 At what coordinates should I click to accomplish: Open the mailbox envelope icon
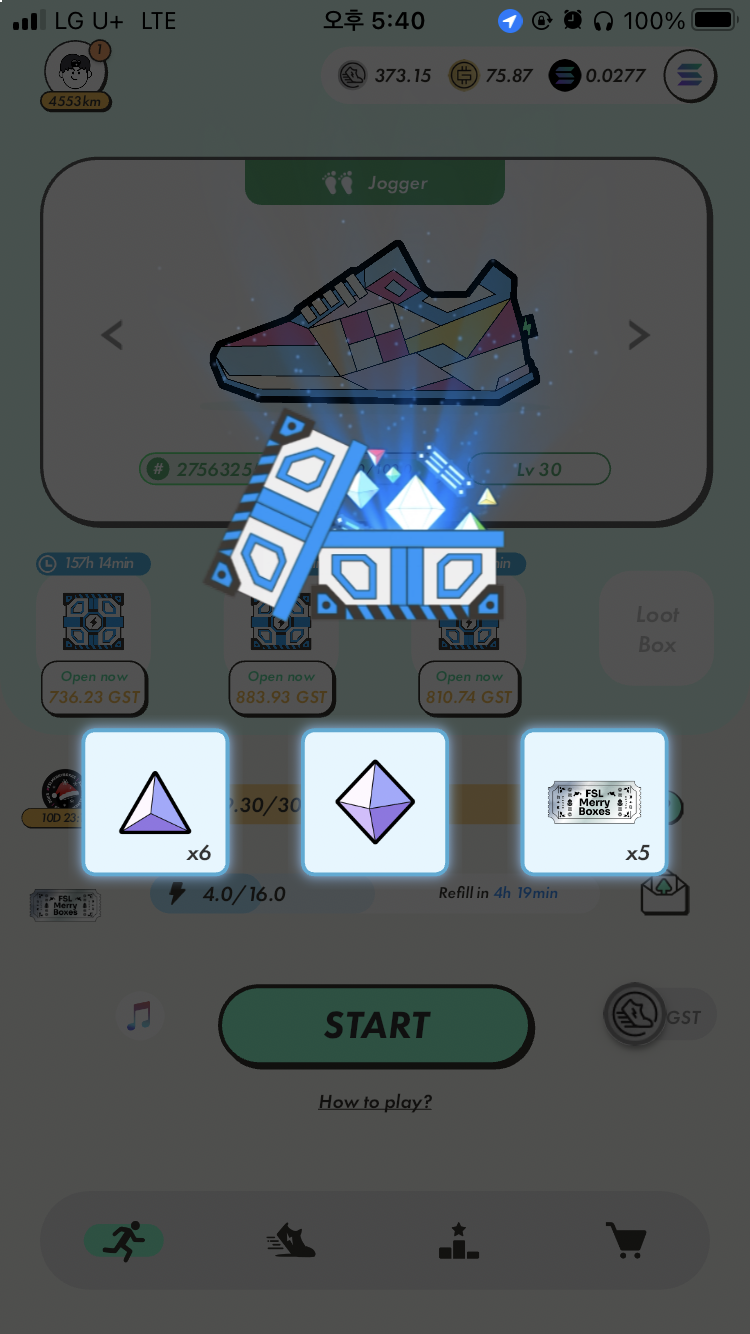pyautogui.click(x=665, y=894)
